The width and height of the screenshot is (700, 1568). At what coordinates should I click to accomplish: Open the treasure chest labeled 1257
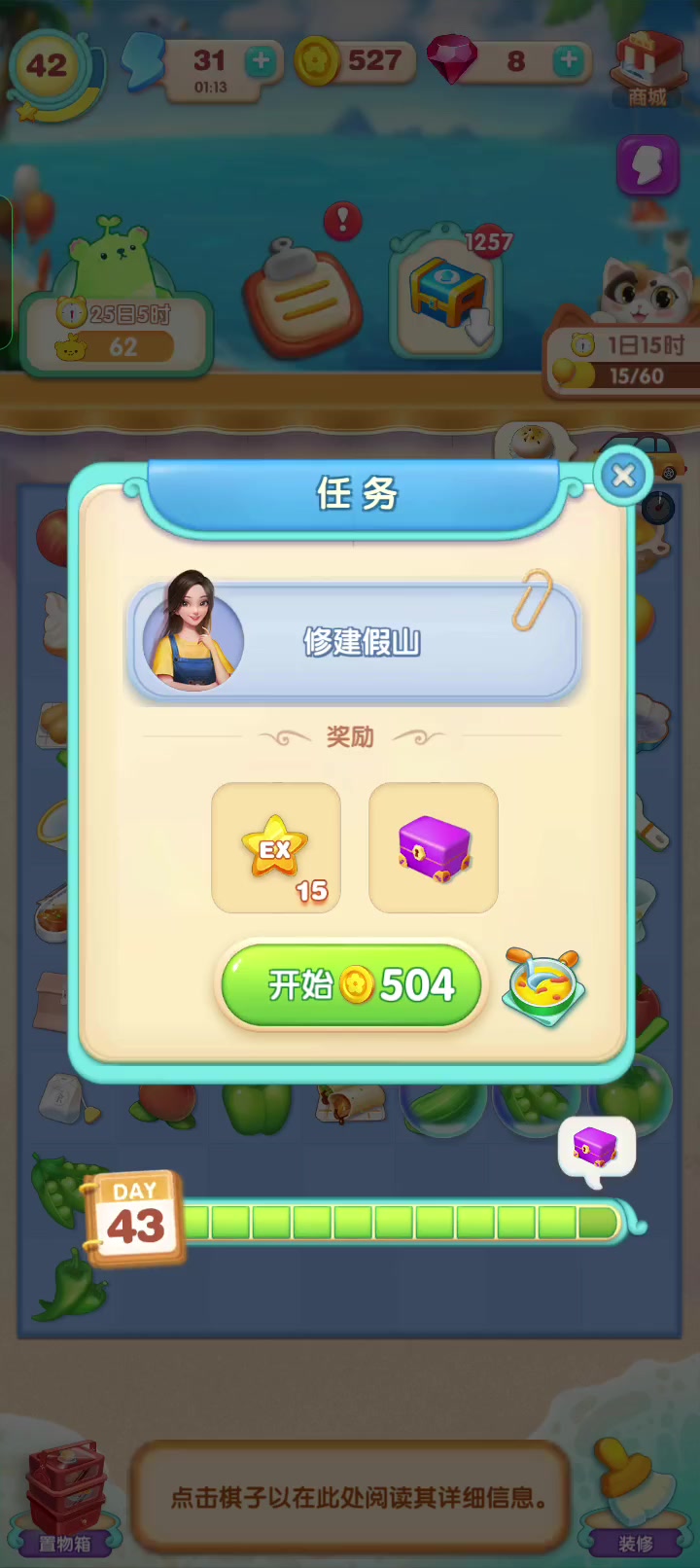(x=449, y=292)
